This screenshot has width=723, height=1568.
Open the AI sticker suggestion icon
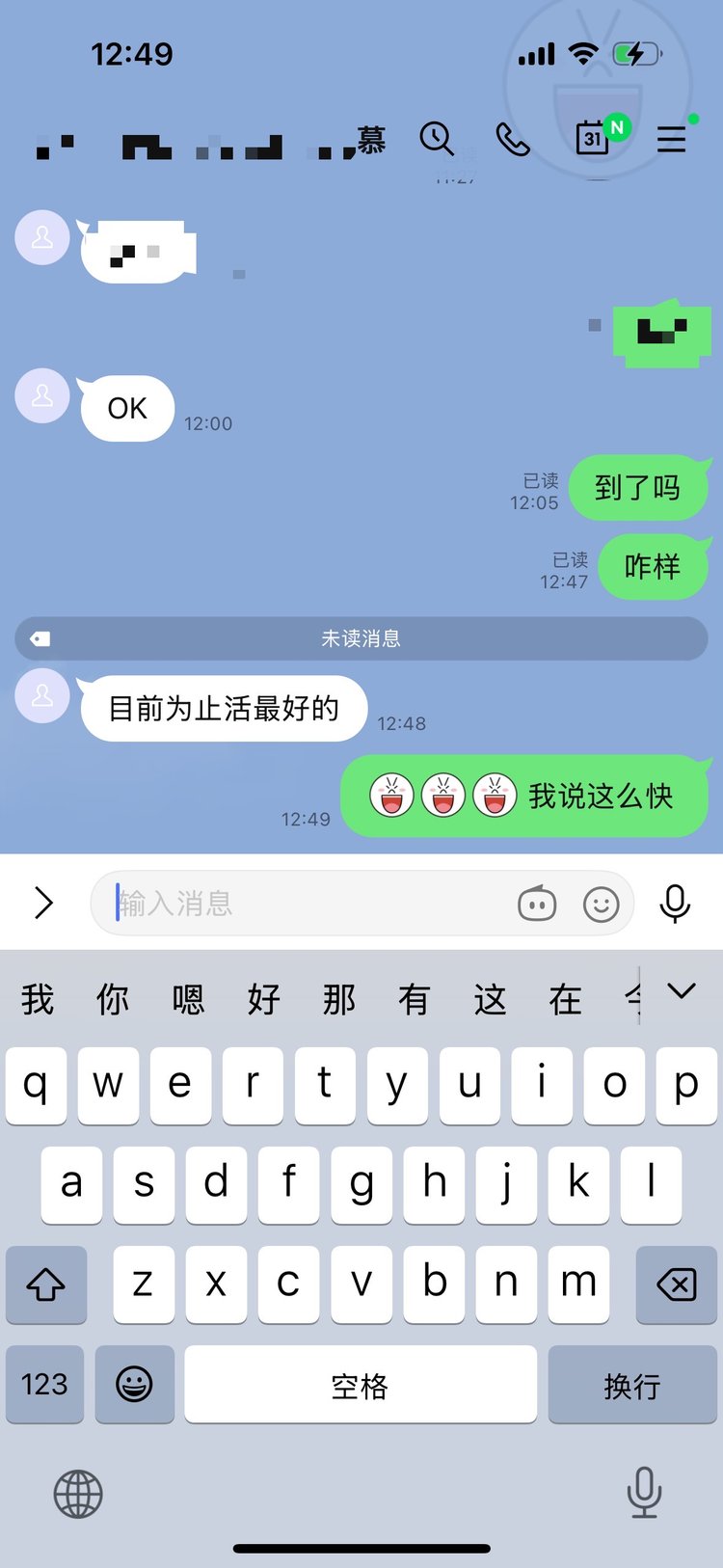pyautogui.click(x=537, y=904)
